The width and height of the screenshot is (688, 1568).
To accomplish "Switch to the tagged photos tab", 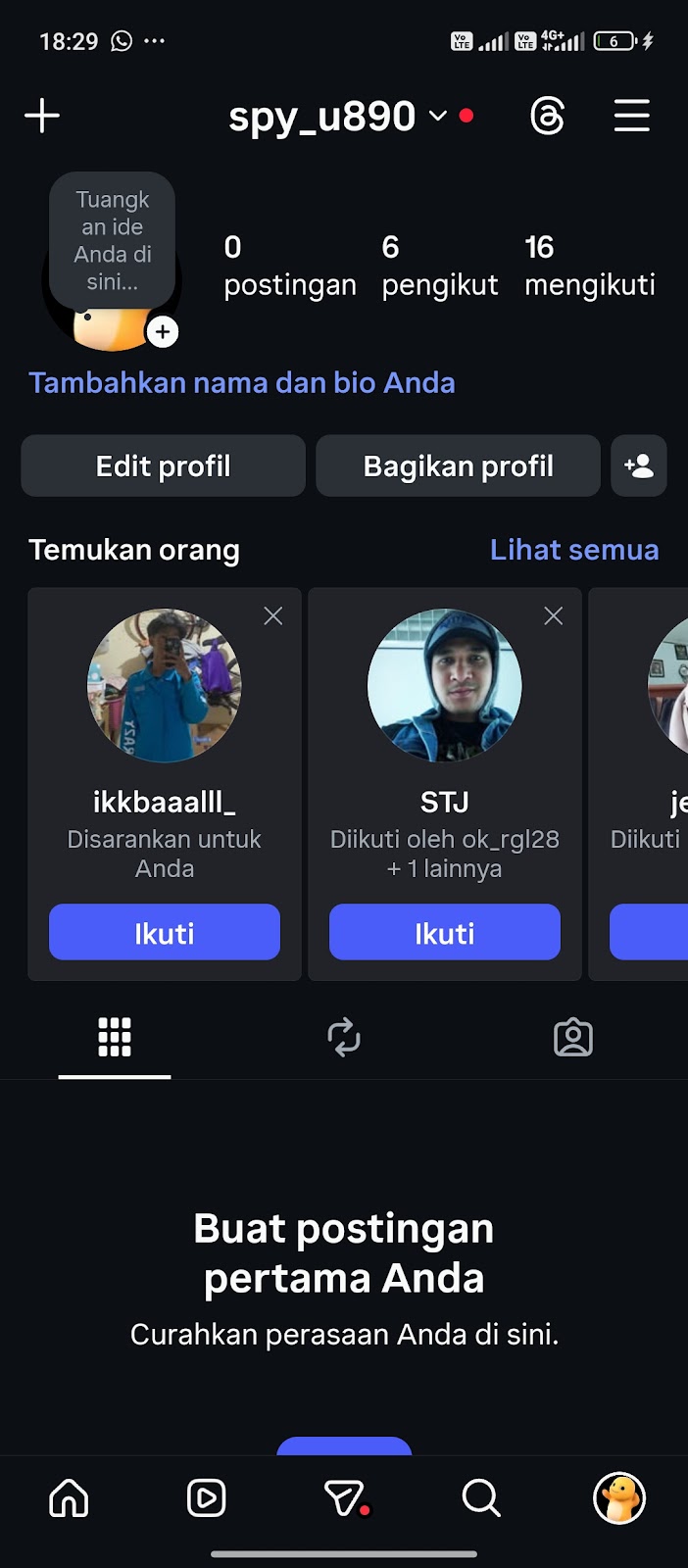I will (573, 1037).
